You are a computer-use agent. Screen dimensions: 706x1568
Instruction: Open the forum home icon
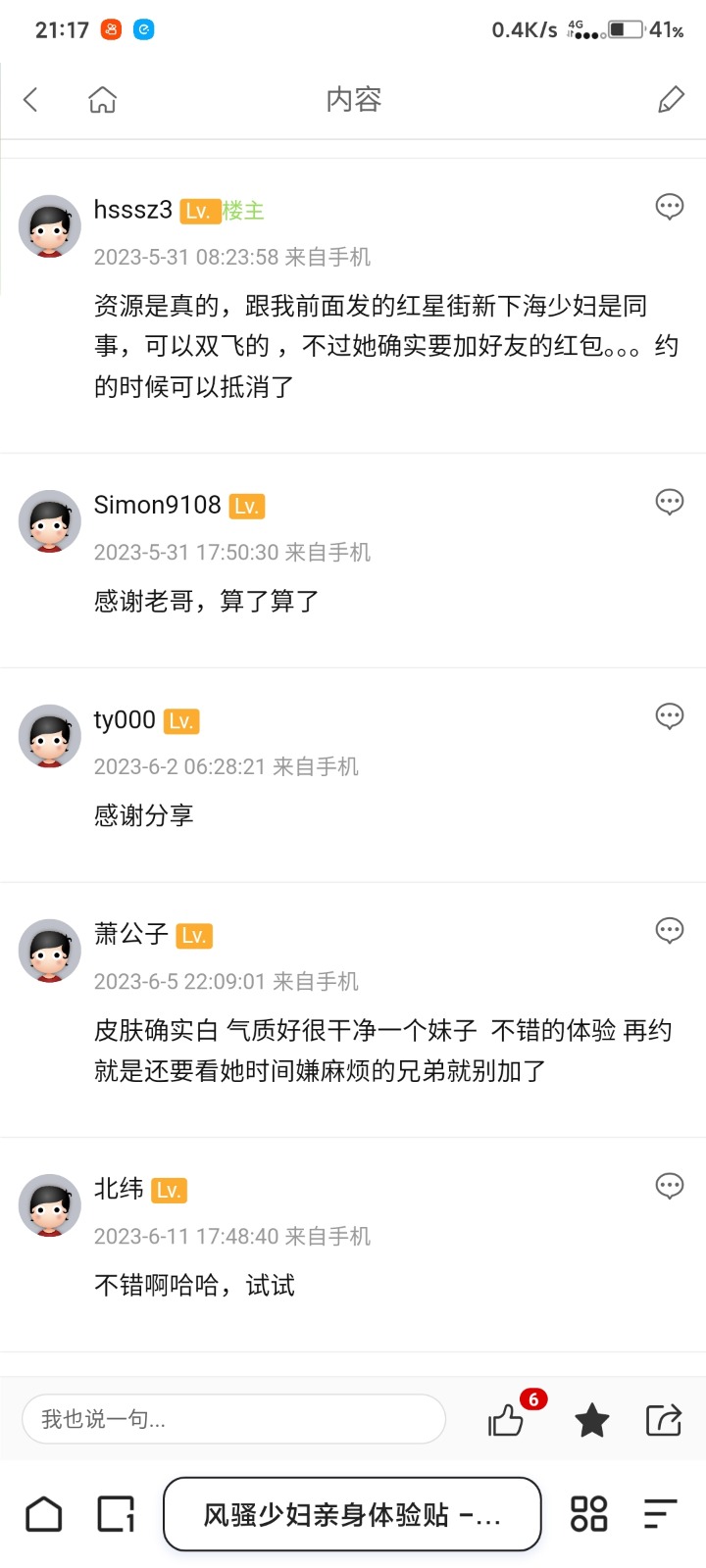[x=102, y=99]
